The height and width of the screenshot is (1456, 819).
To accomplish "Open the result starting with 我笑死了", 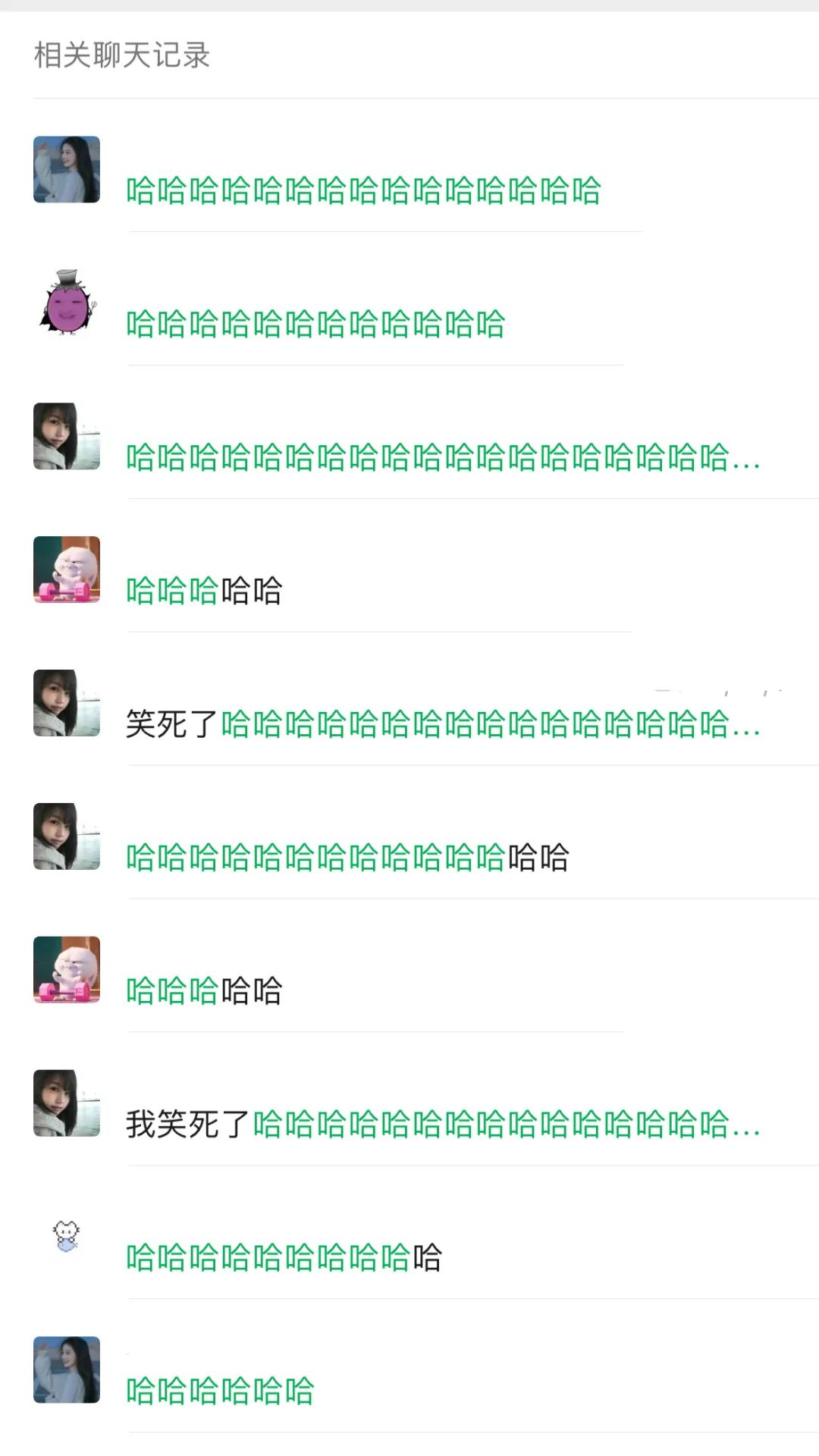I will coord(443,1124).
